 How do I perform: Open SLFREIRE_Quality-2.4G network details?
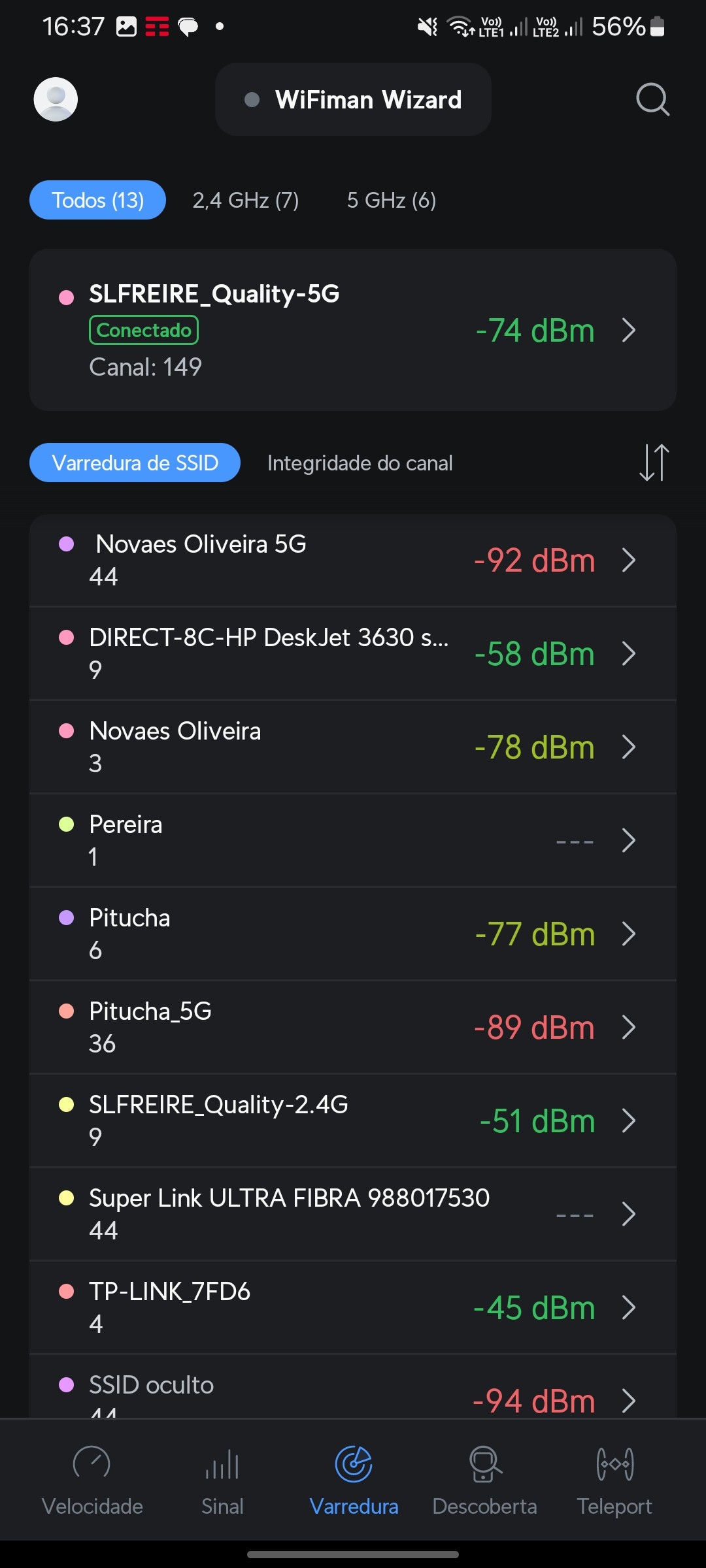tap(353, 1120)
